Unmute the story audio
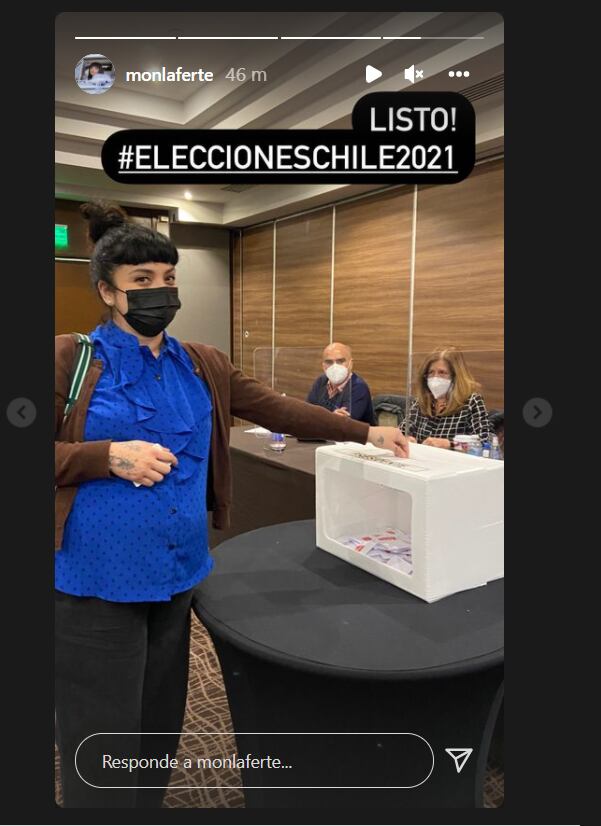 [x=413, y=74]
